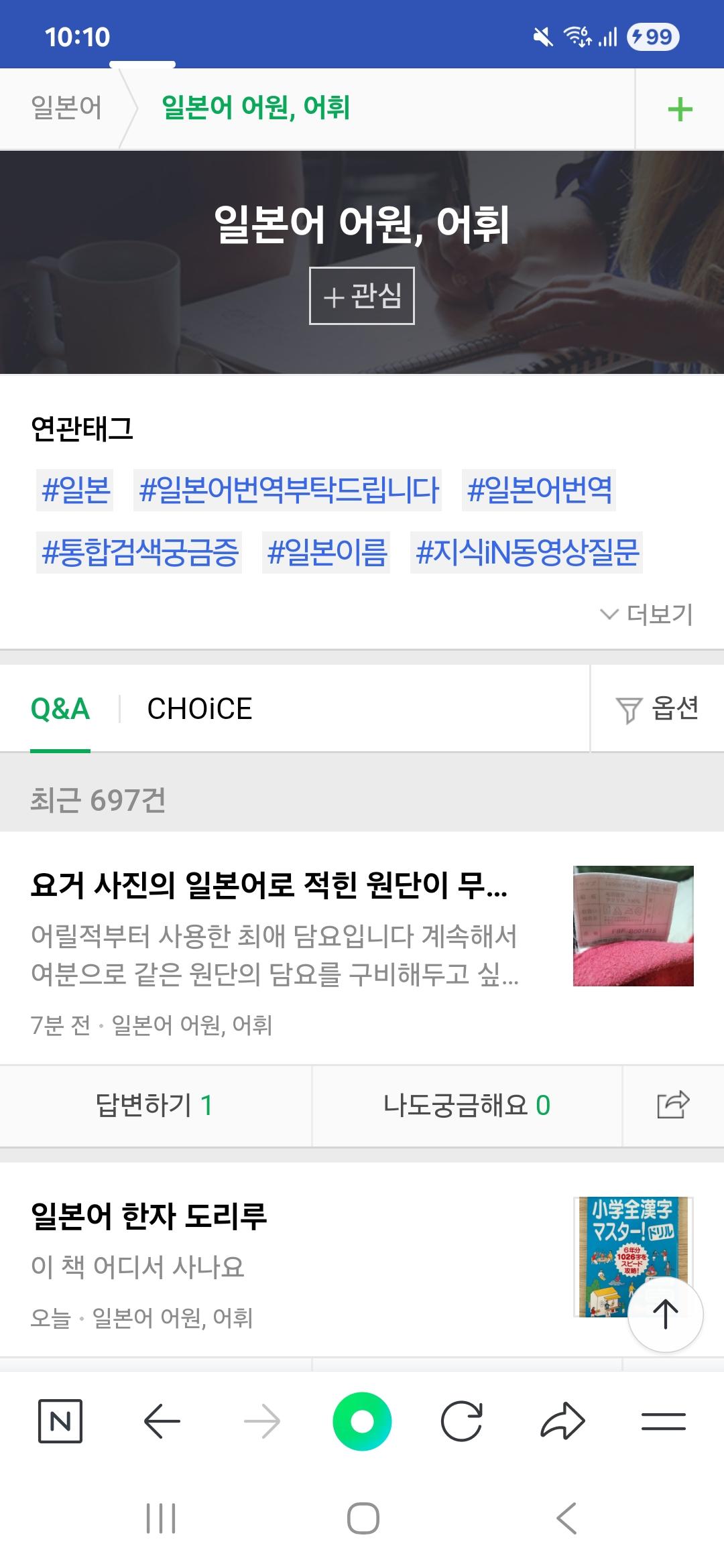Tap 나도궁금해요 on the 원단 question
The height and width of the screenshot is (1568, 724).
click(467, 1105)
